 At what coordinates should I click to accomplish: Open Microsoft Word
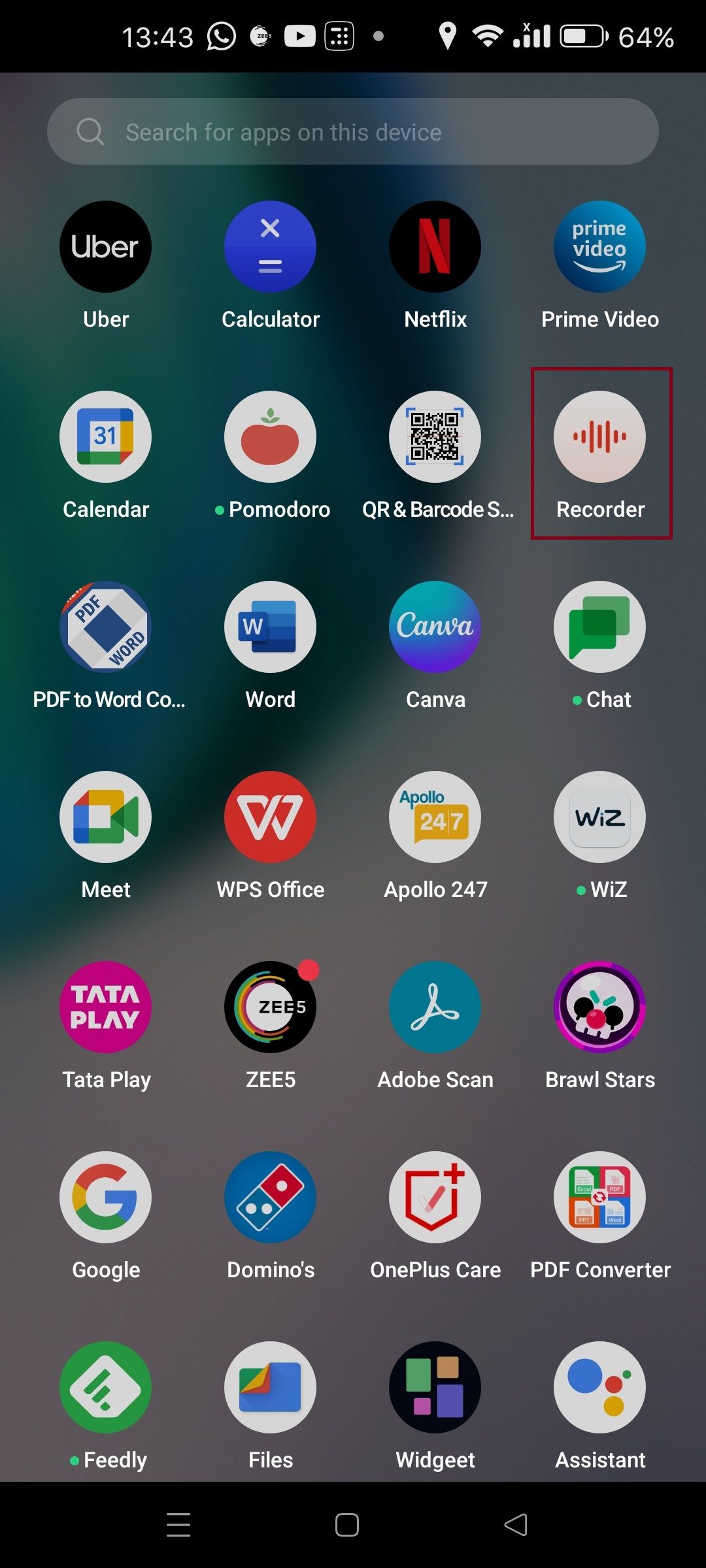(x=271, y=627)
